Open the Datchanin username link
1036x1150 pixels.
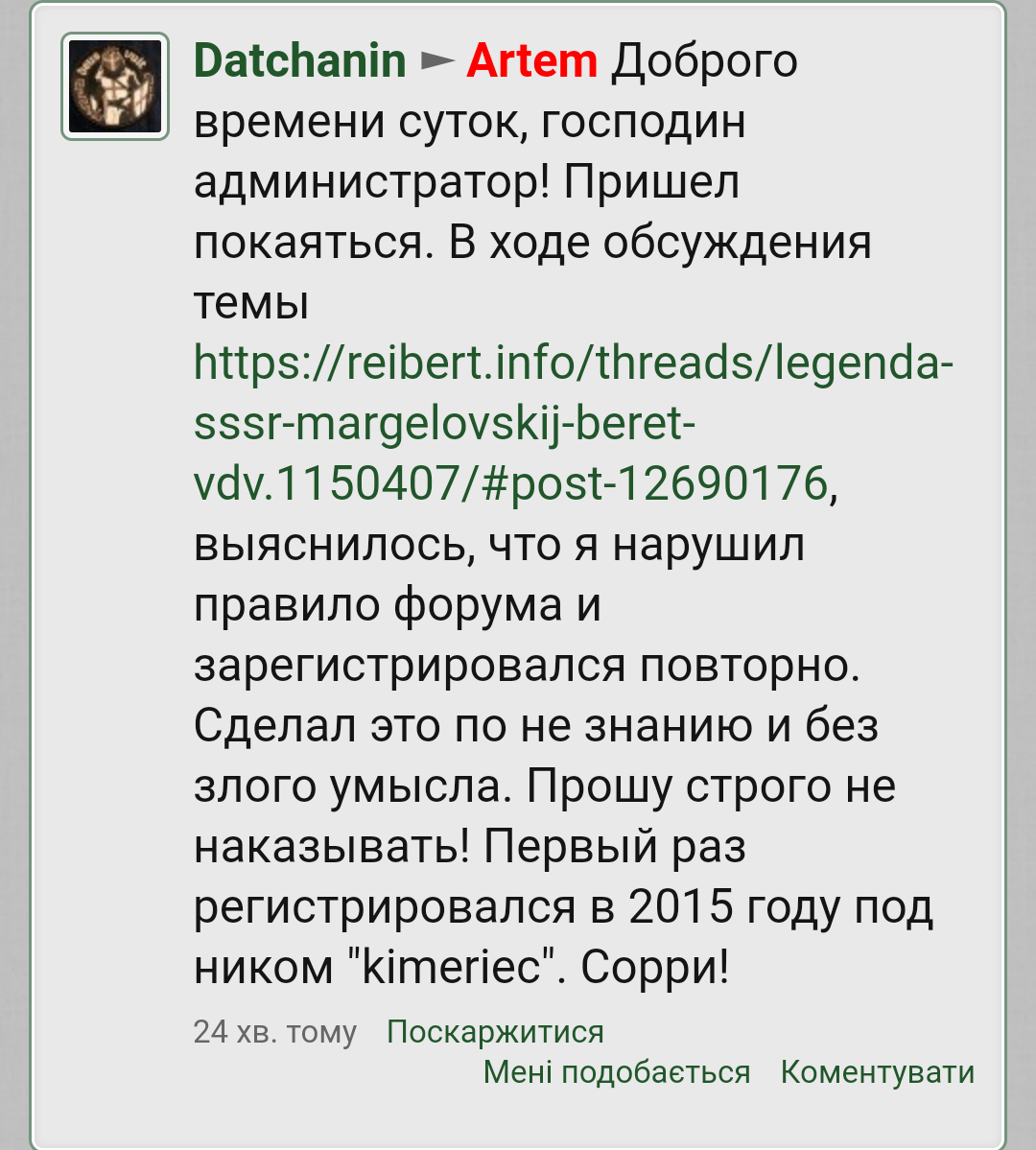point(299,60)
